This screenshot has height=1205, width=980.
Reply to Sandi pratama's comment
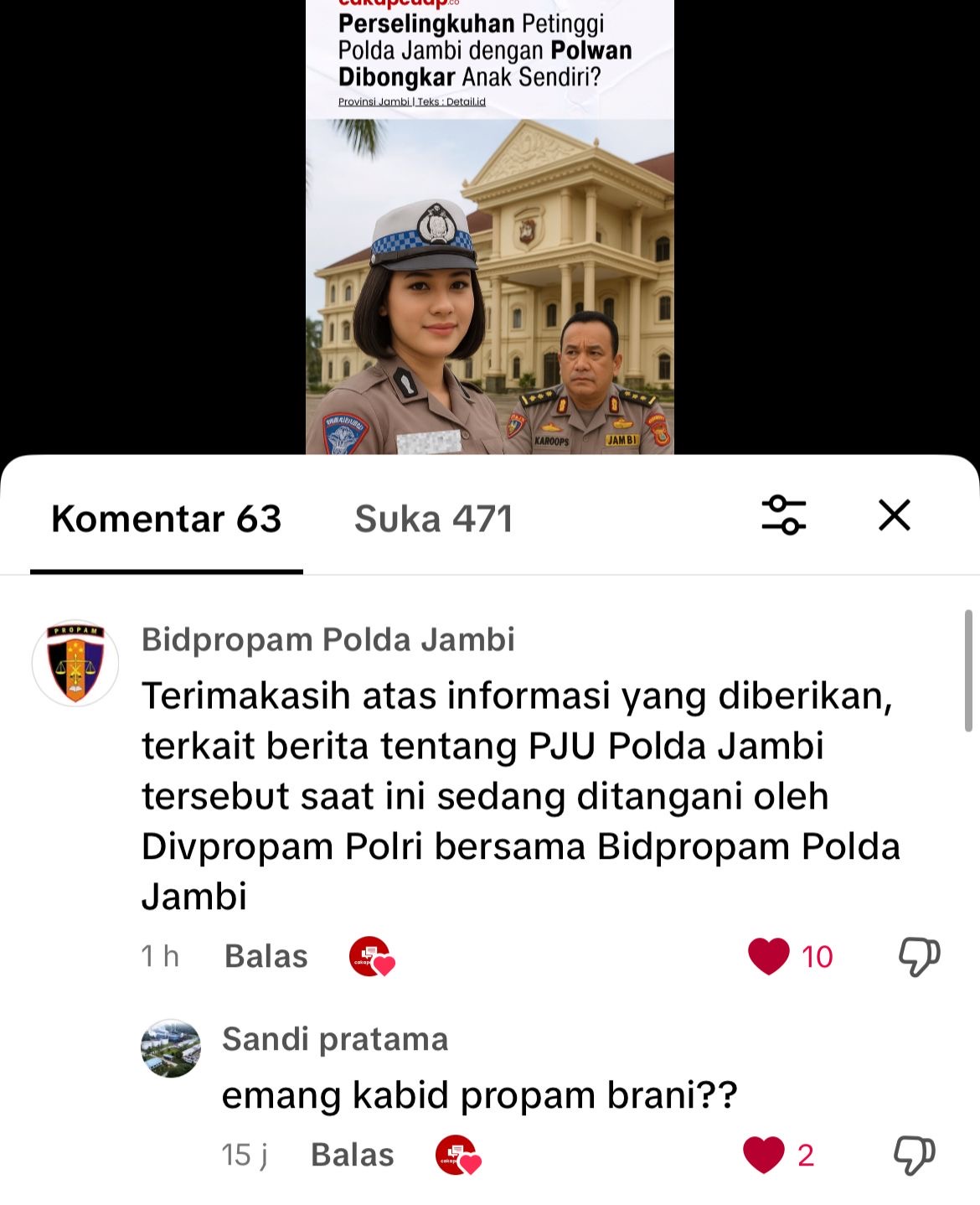click(352, 1155)
